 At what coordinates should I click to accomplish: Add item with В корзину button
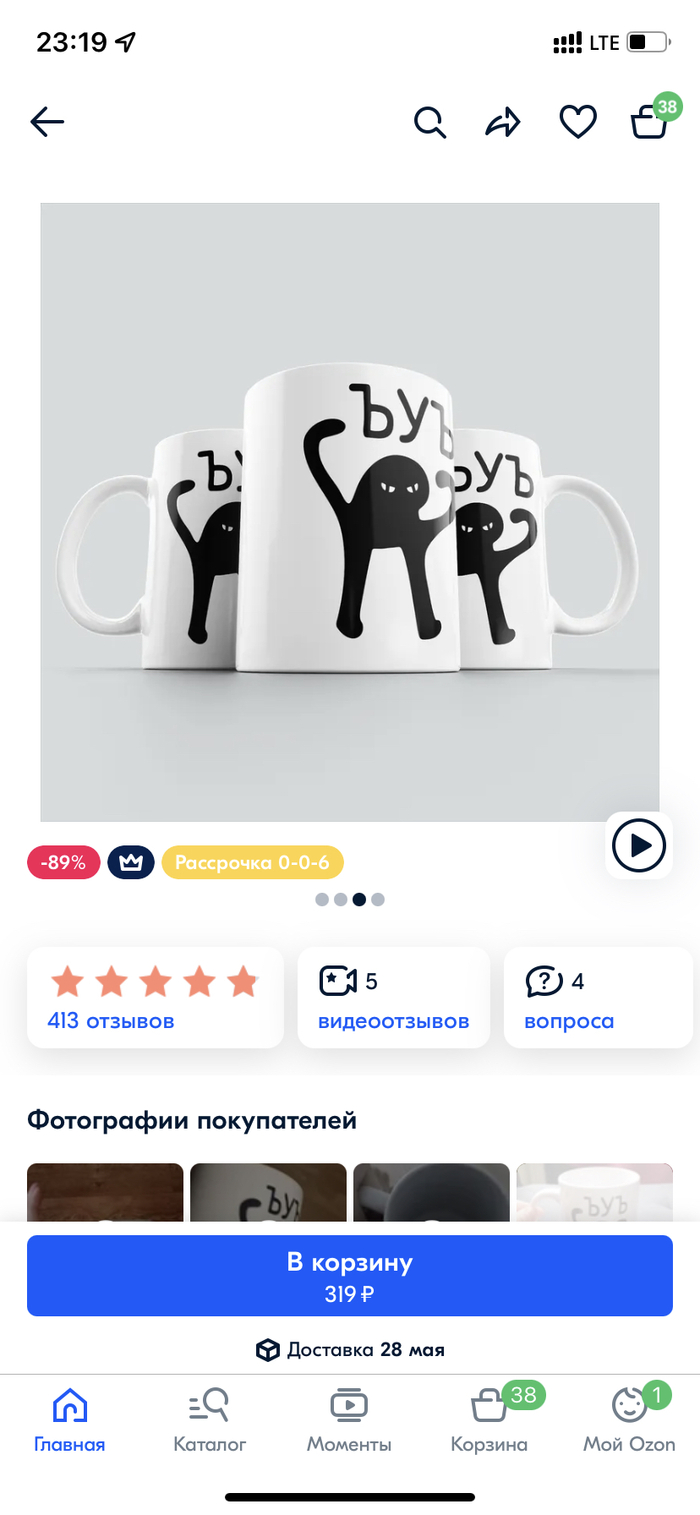[349, 1275]
